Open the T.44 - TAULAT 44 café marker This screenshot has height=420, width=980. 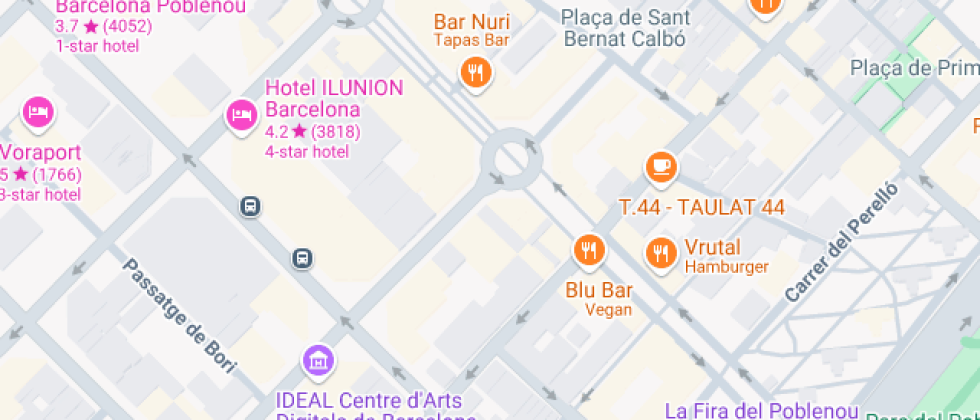click(x=661, y=166)
